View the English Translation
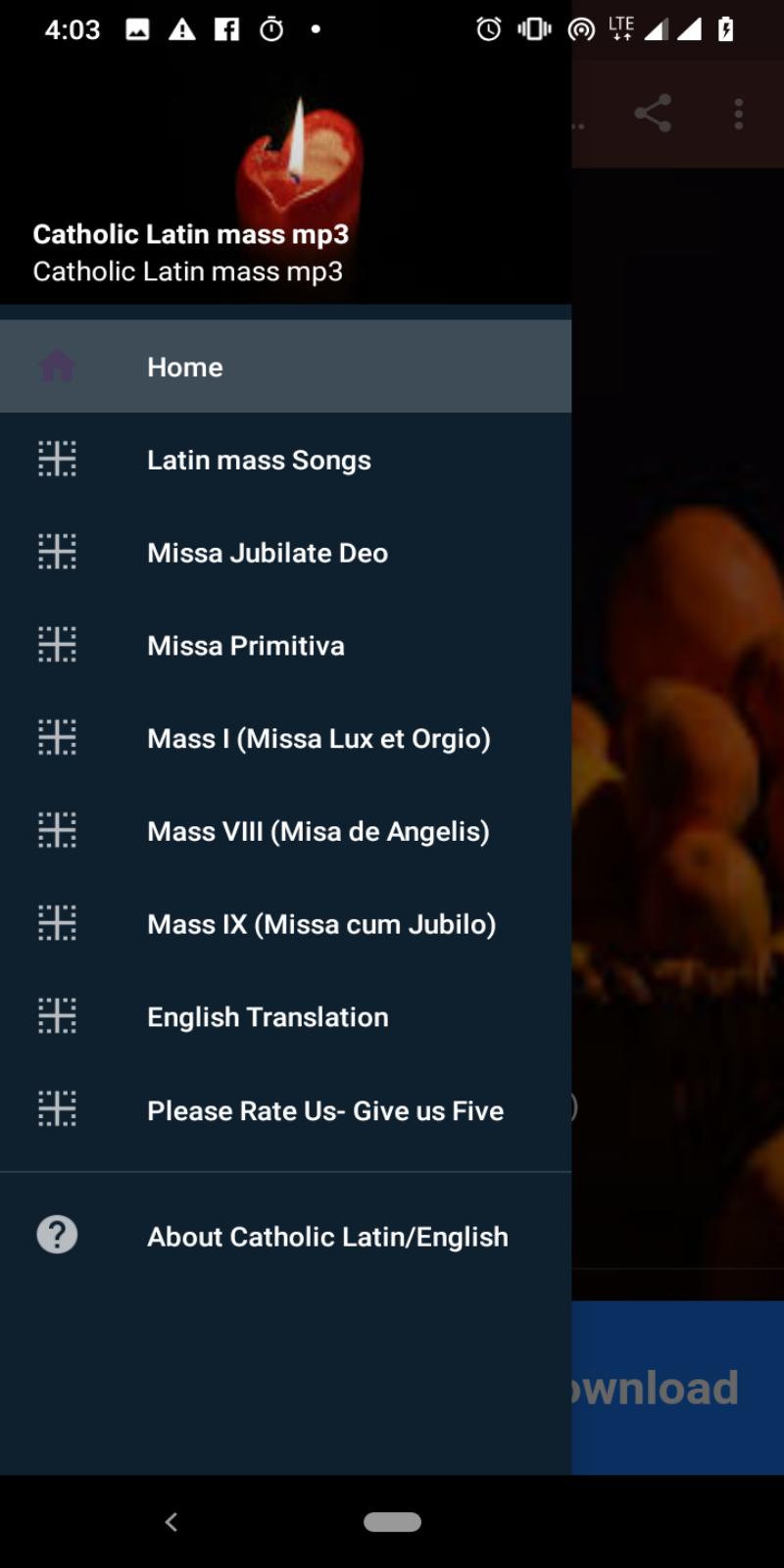784x1568 pixels. click(285, 1017)
